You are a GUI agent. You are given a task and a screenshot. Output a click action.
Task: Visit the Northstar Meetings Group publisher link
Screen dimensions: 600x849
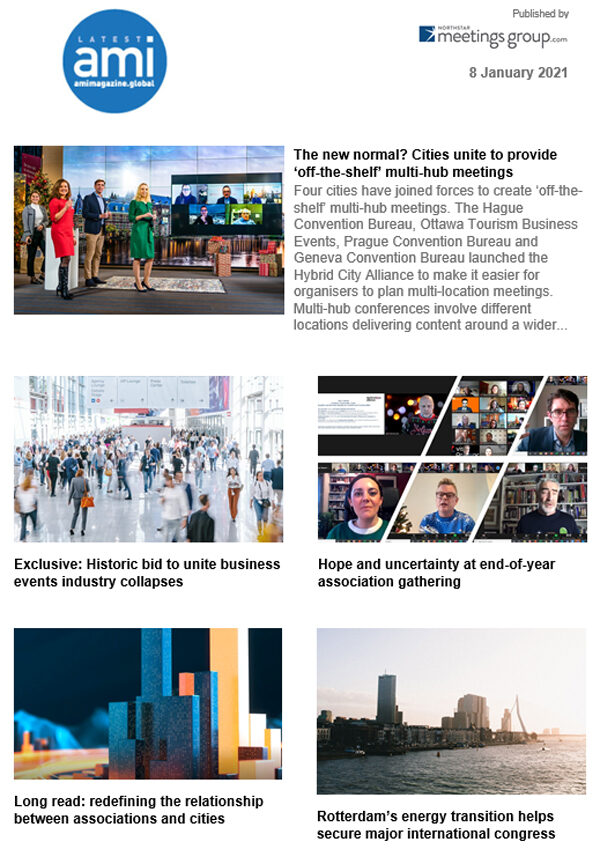[x=493, y=36]
